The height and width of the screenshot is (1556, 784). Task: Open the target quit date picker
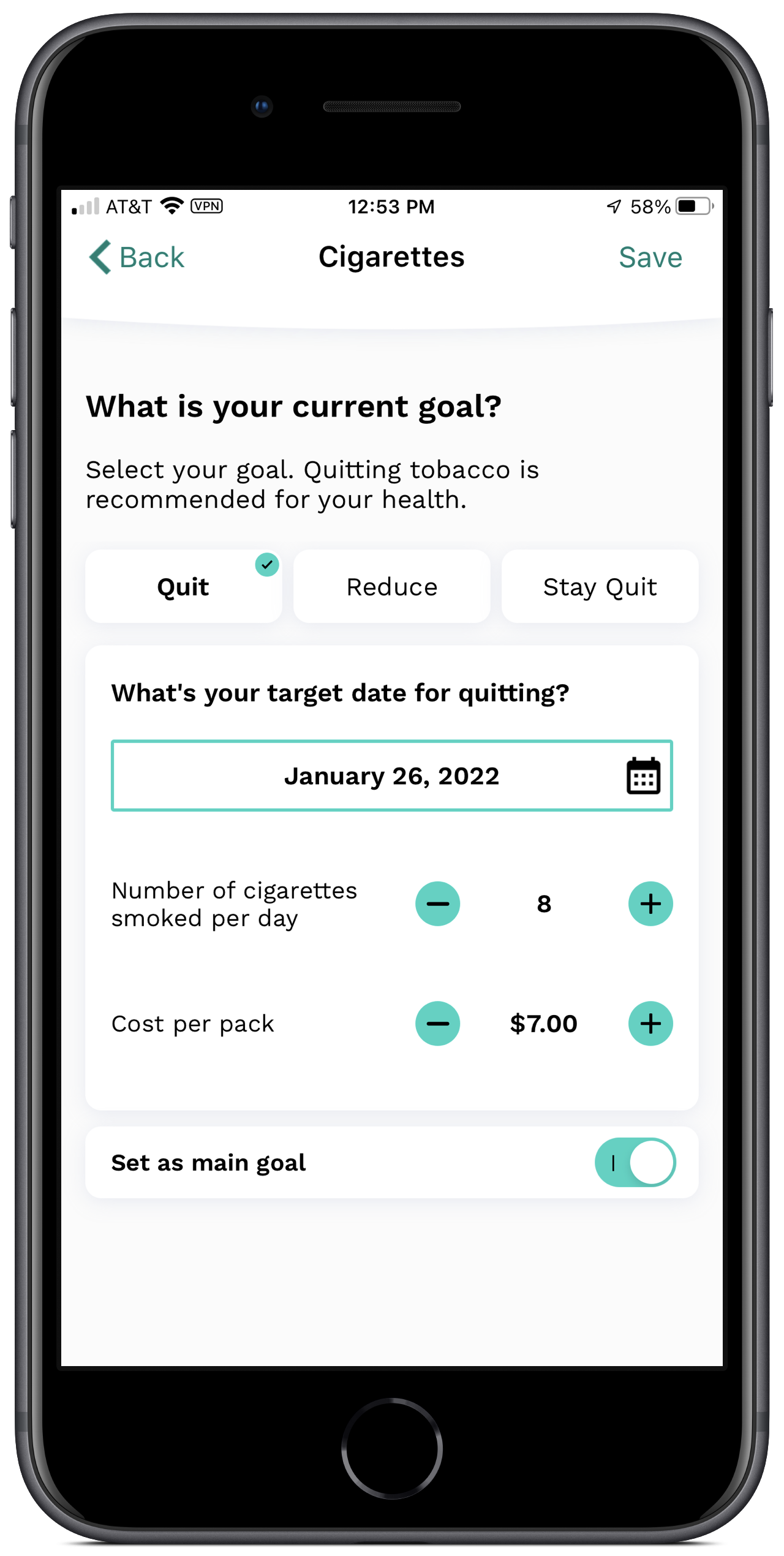(392, 776)
